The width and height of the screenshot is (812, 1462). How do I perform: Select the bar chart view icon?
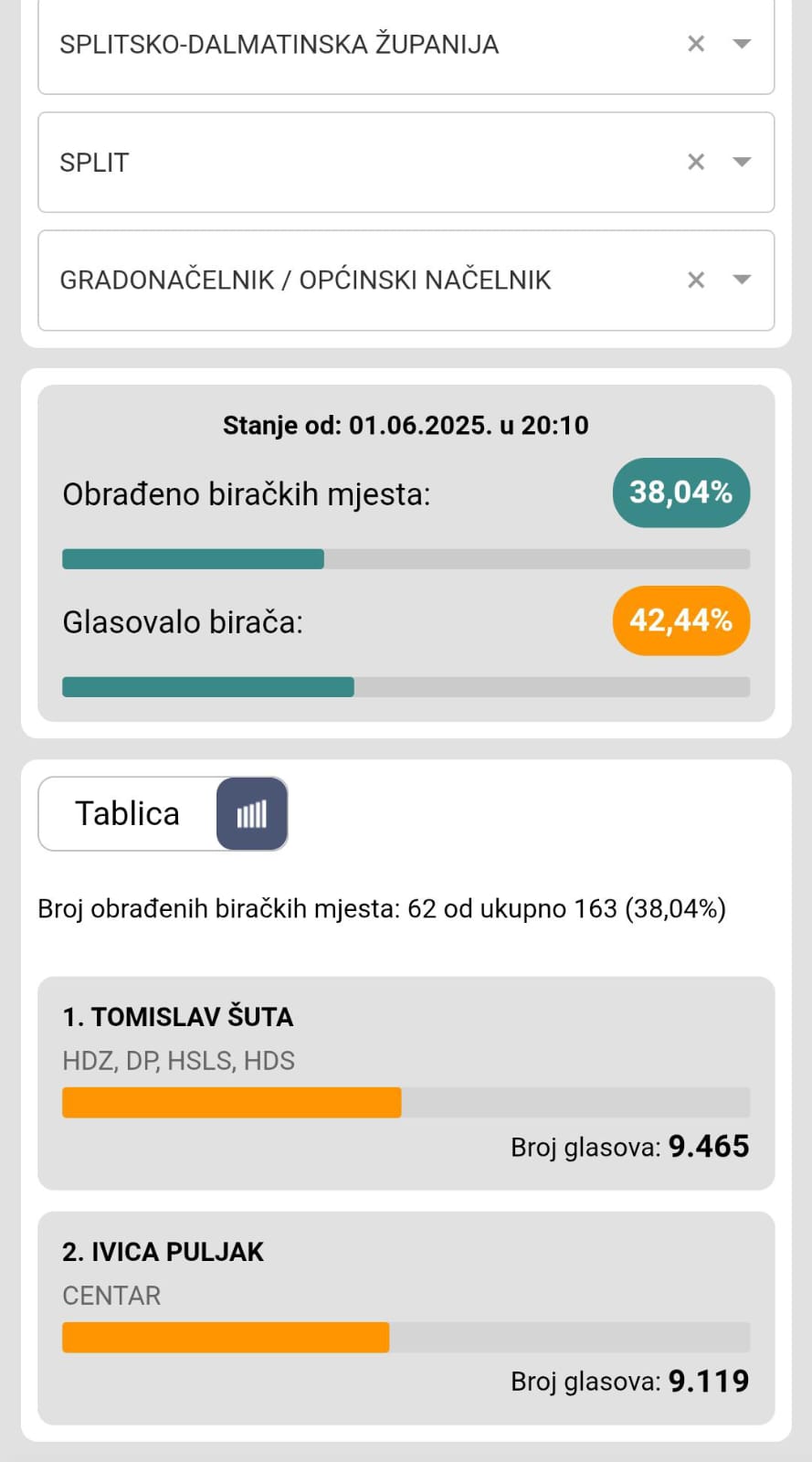(x=252, y=813)
